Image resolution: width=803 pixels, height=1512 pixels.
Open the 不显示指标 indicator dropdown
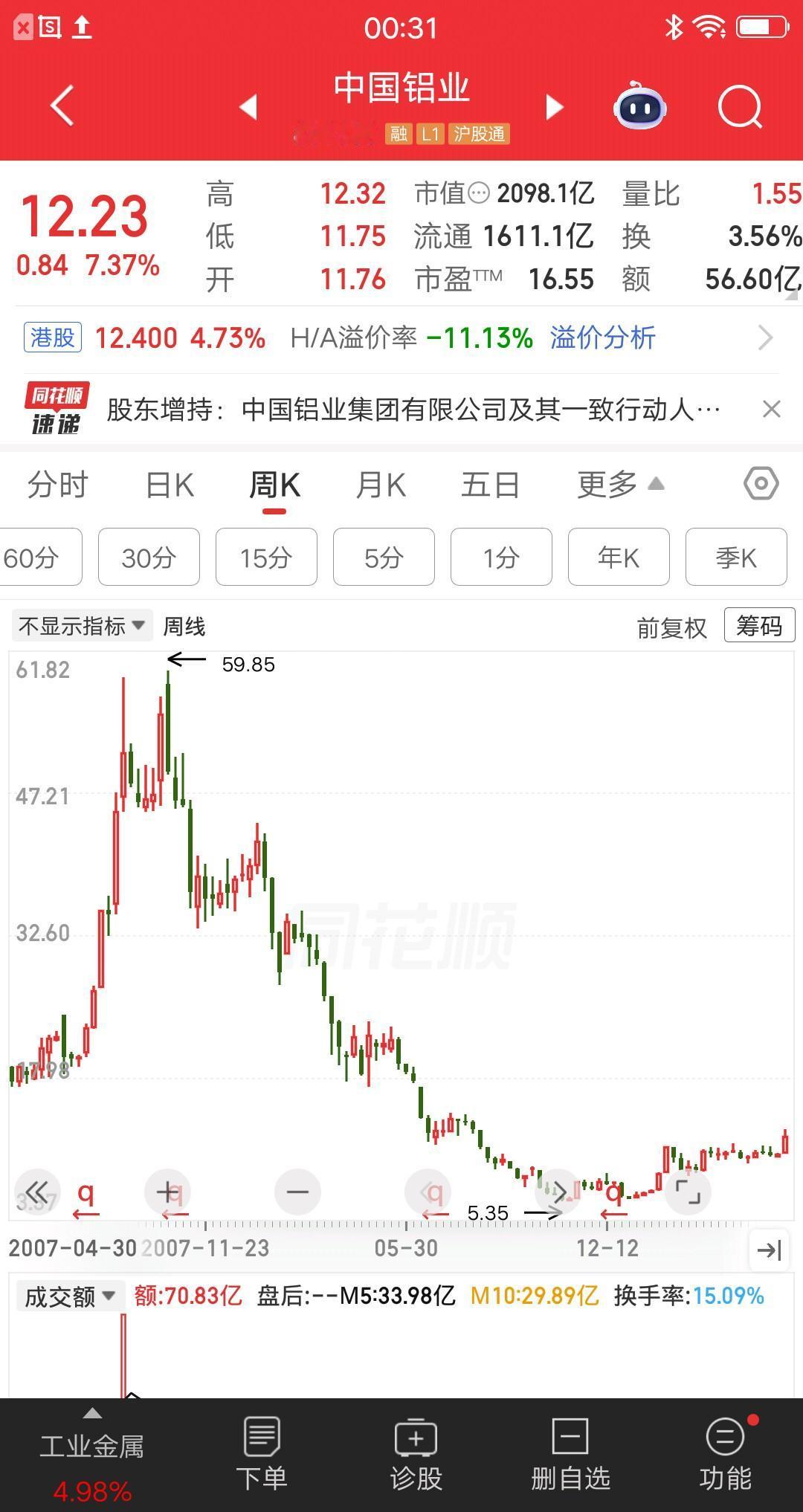coord(82,625)
